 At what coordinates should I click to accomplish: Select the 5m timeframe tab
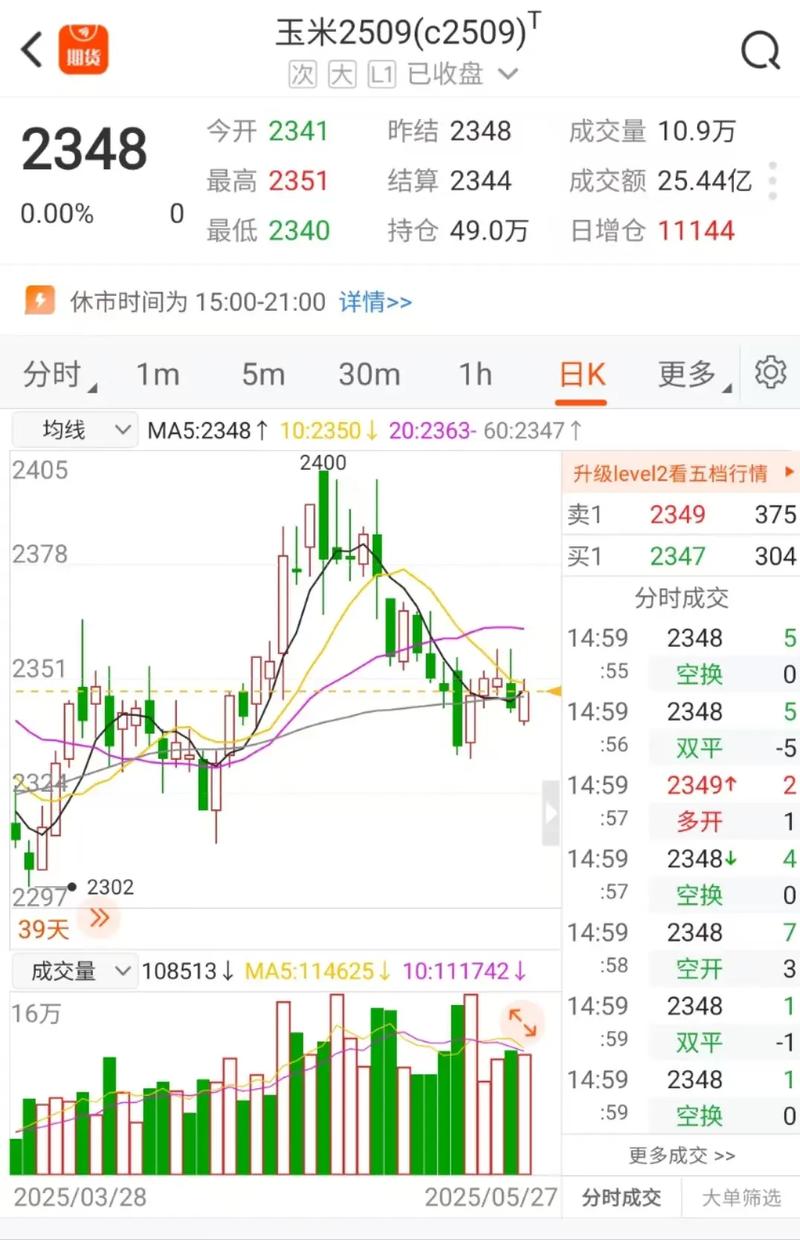(x=262, y=373)
